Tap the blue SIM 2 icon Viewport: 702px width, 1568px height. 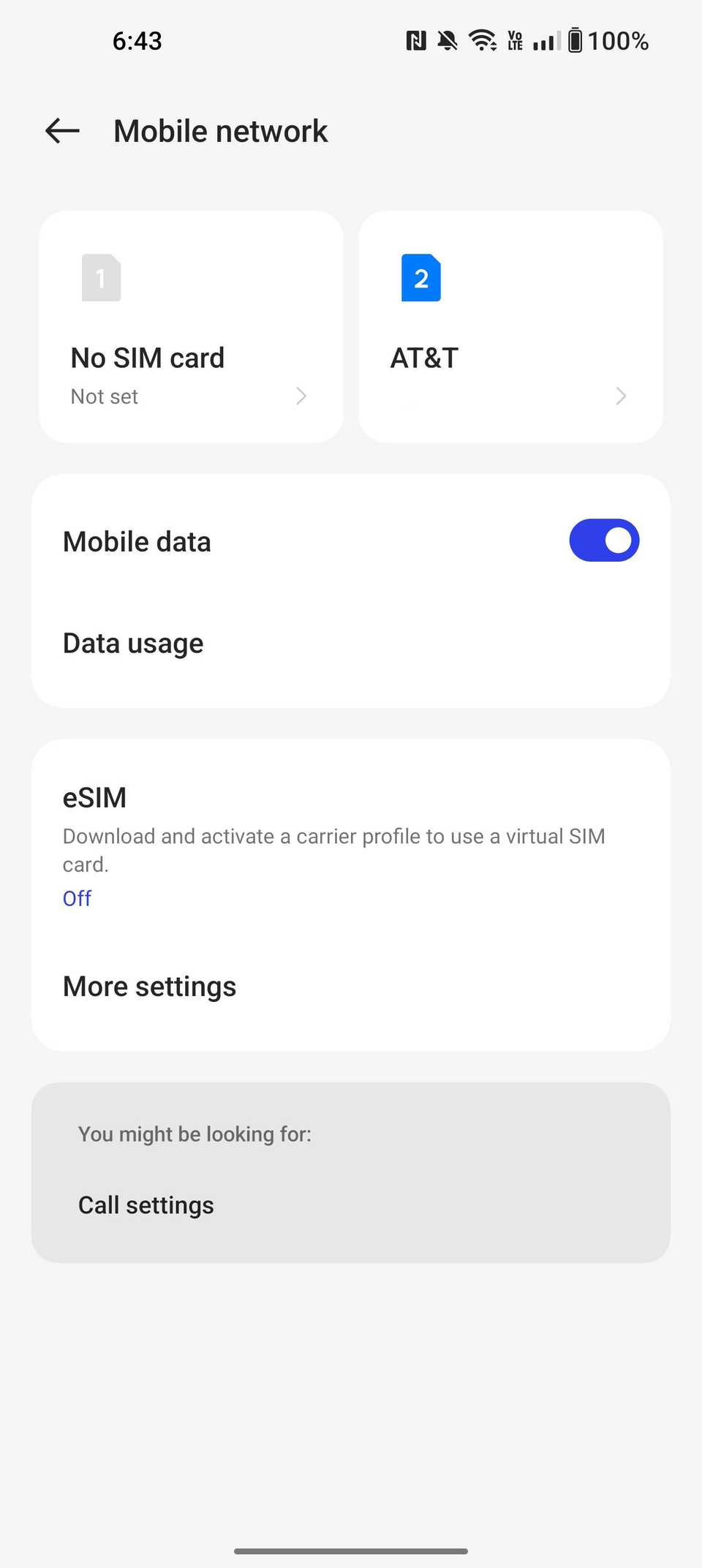tap(421, 278)
